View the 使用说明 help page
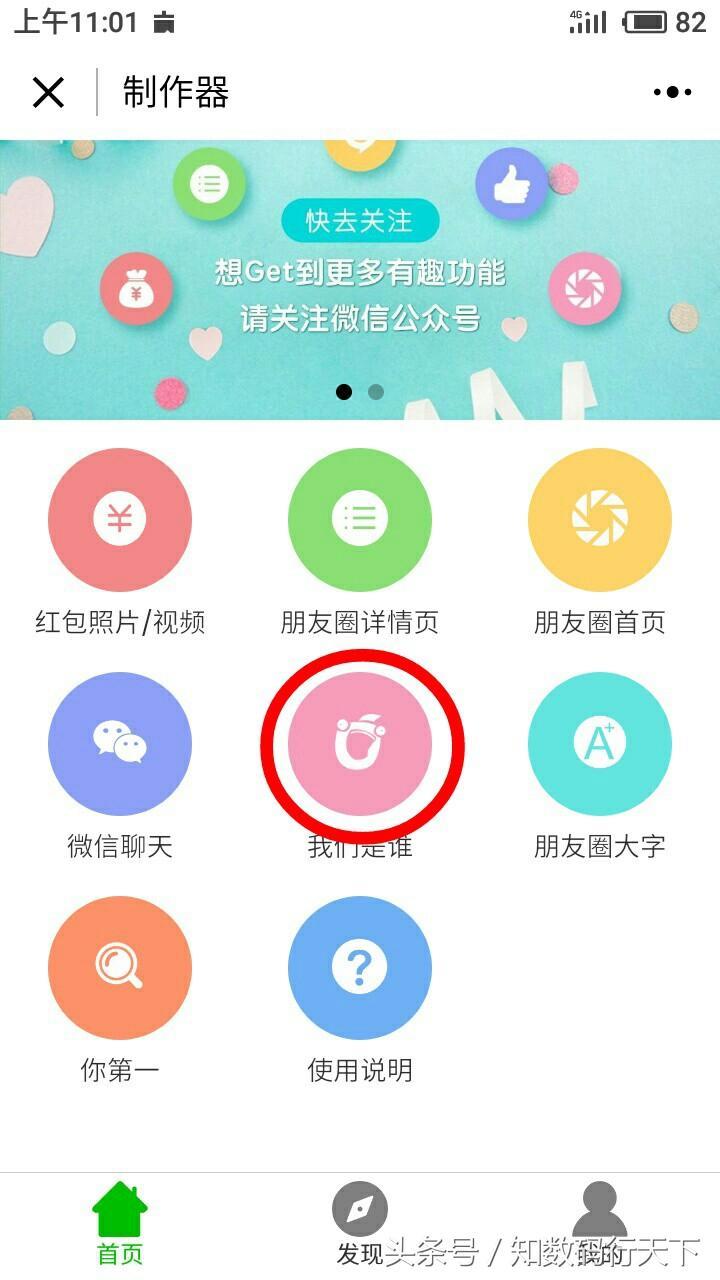720x1280 pixels. (360, 968)
